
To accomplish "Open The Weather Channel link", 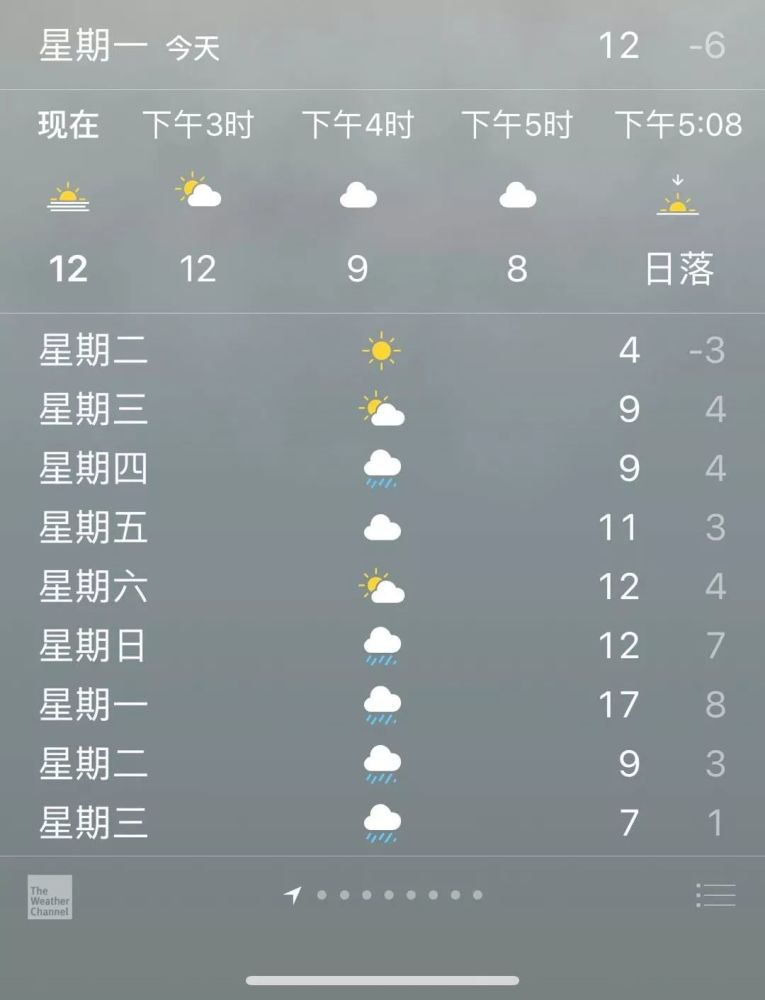I will (49, 896).
